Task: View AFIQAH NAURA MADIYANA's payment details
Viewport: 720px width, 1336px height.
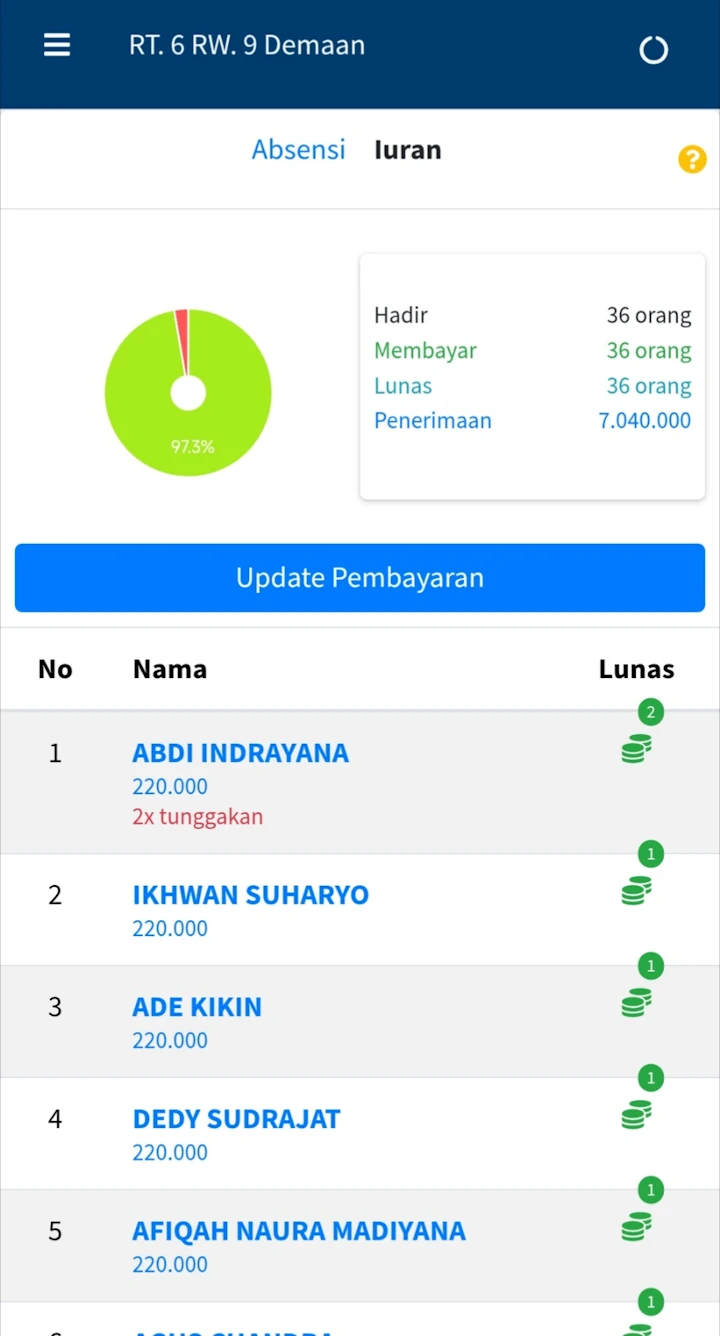Action: (299, 1231)
